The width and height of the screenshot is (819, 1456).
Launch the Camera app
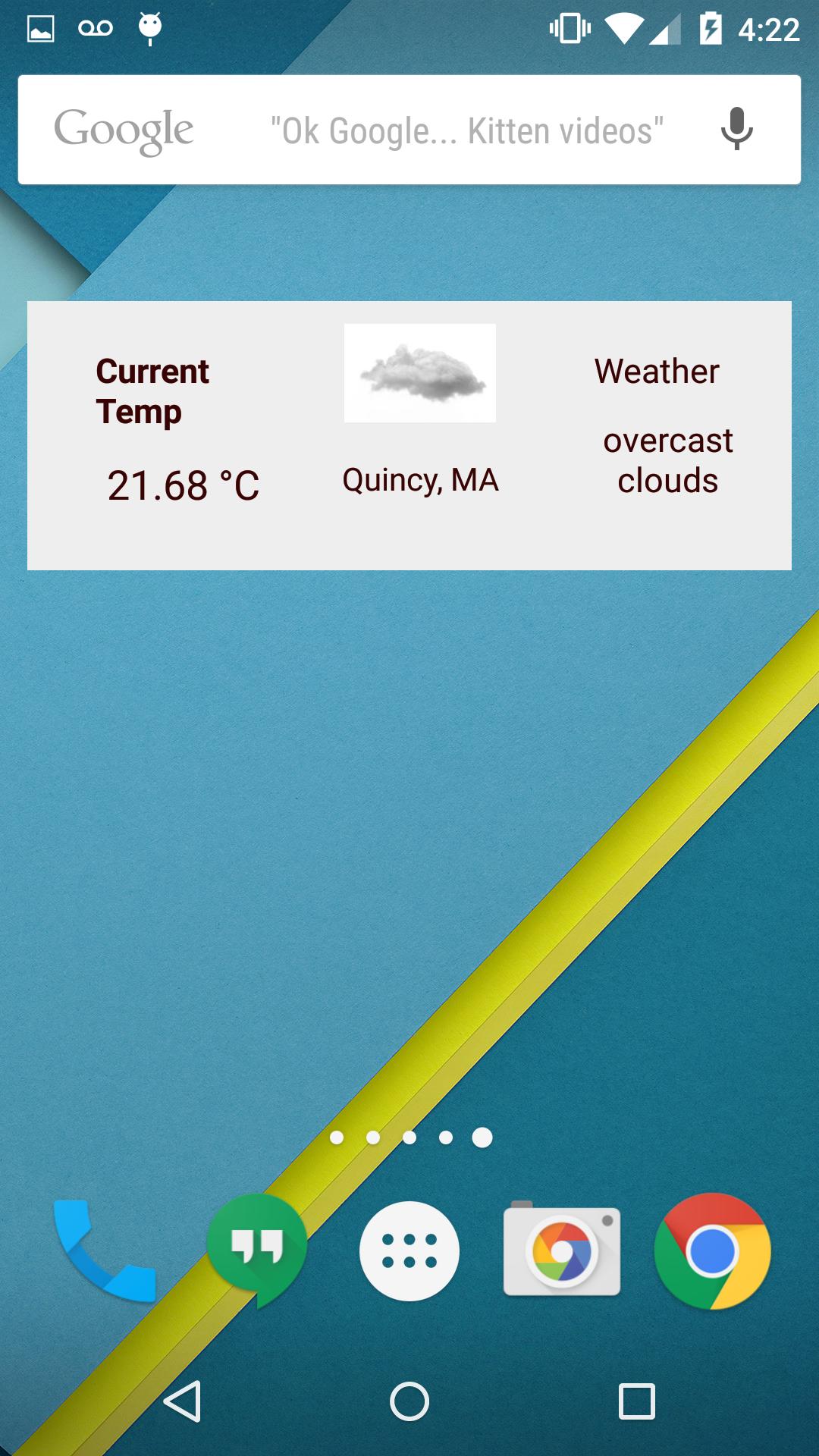click(x=560, y=1251)
